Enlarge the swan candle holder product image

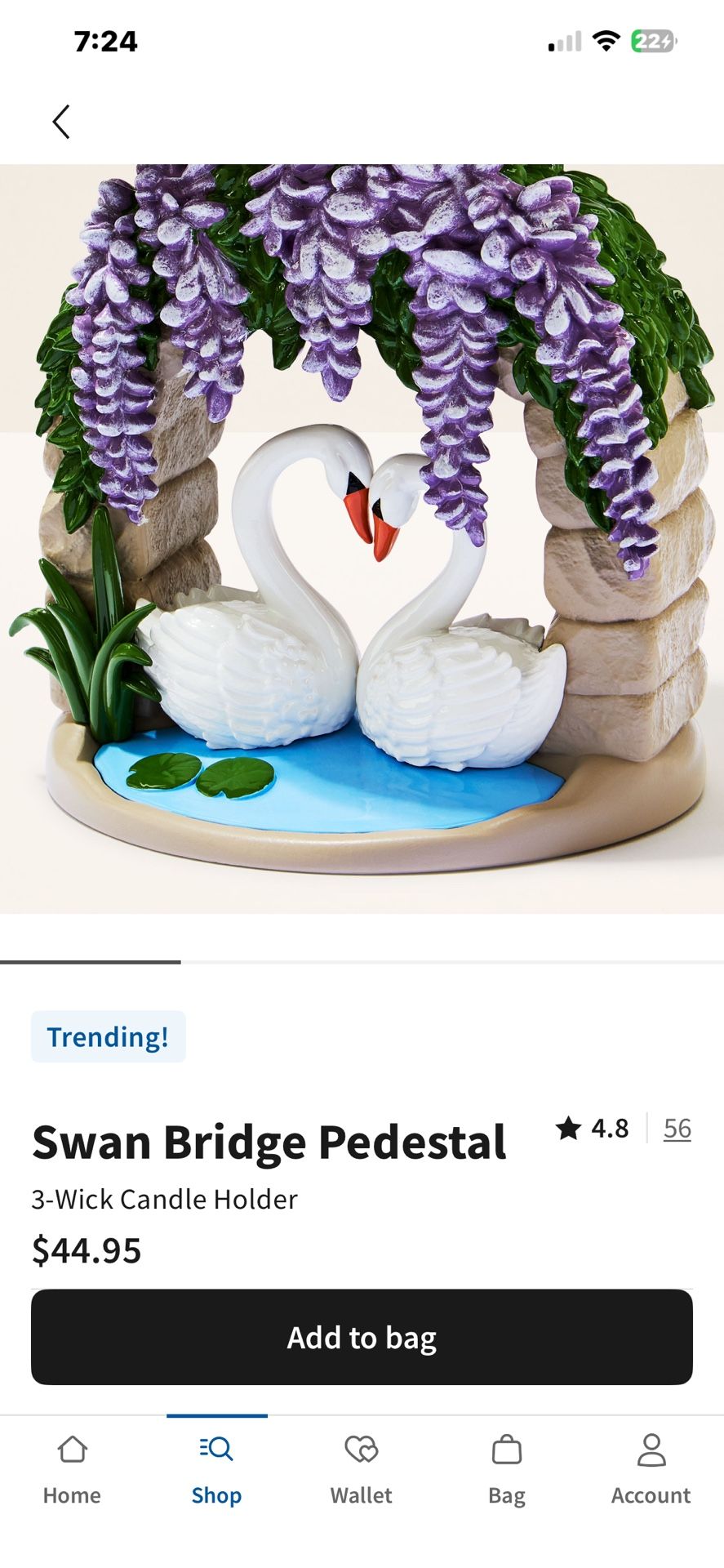pyautogui.click(x=362, y=539)
